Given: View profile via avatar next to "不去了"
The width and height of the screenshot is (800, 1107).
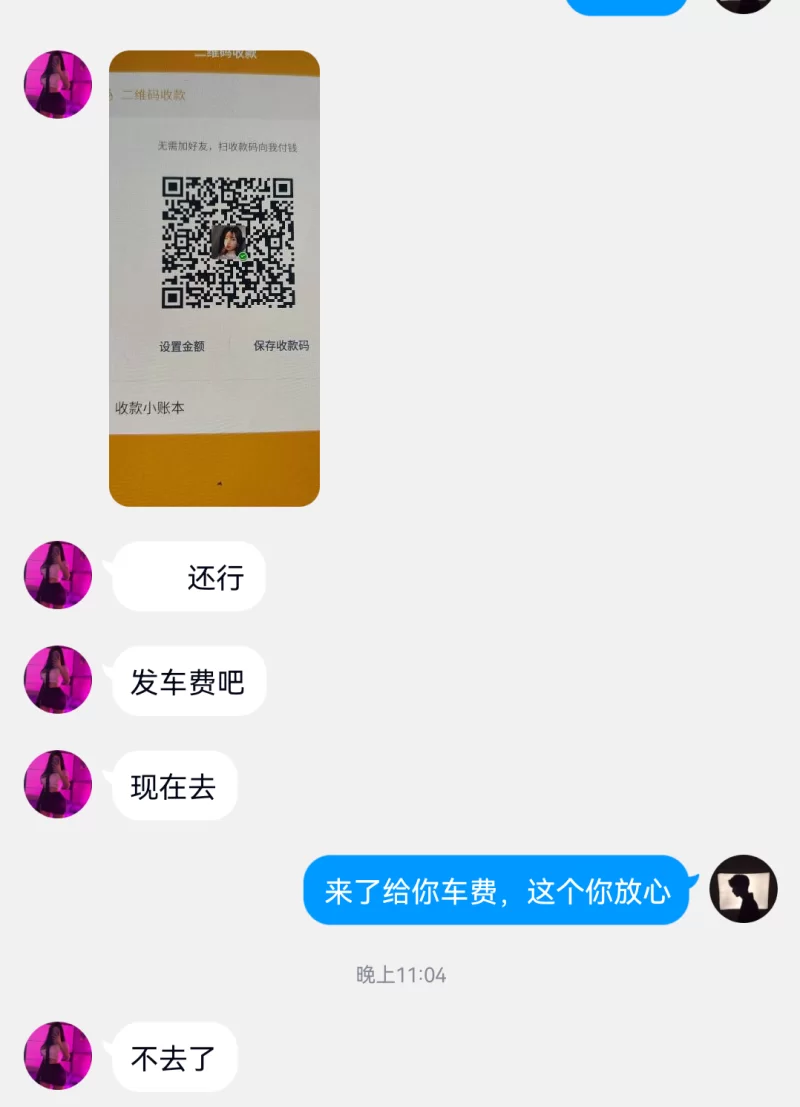Looking at the screenshot, I should (x=58, y=1056).
